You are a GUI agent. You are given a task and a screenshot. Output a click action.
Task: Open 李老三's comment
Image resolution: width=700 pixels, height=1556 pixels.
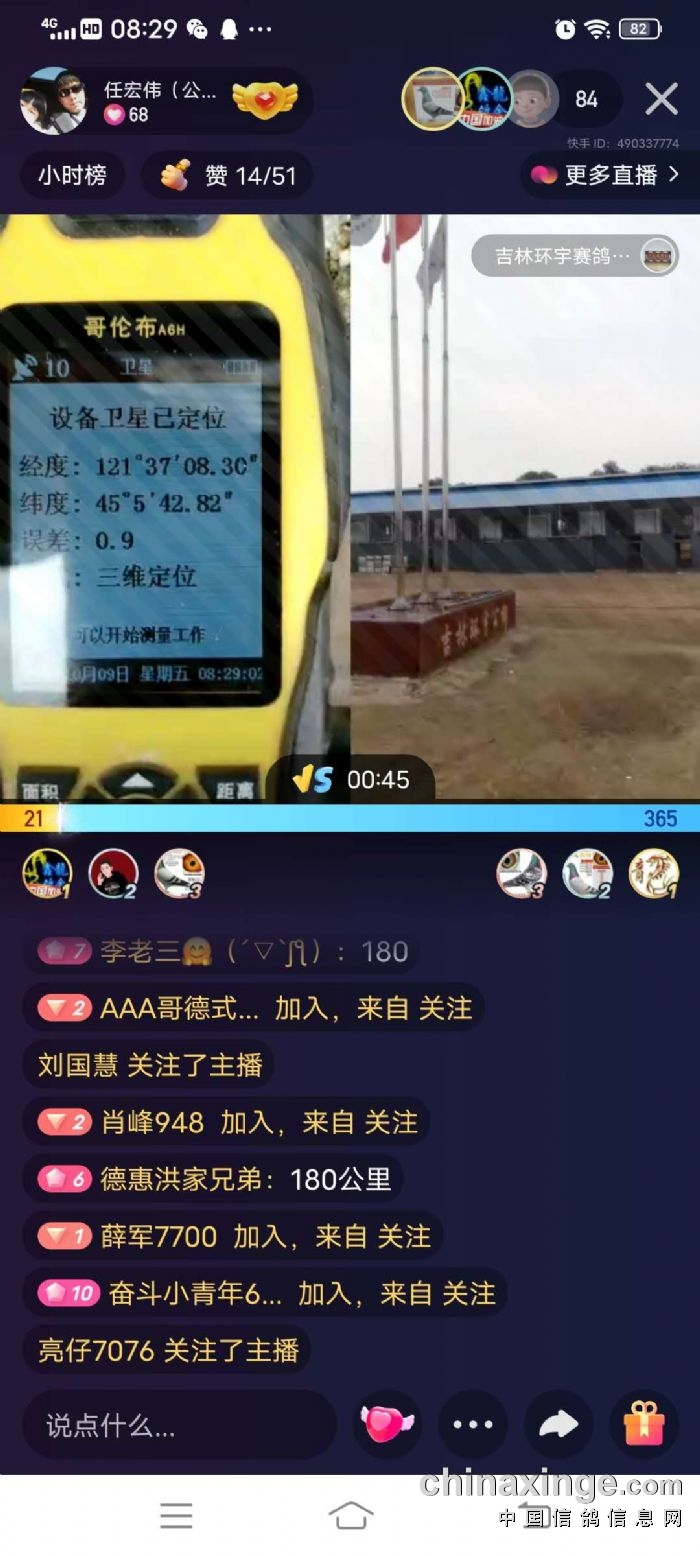(220, 951)
